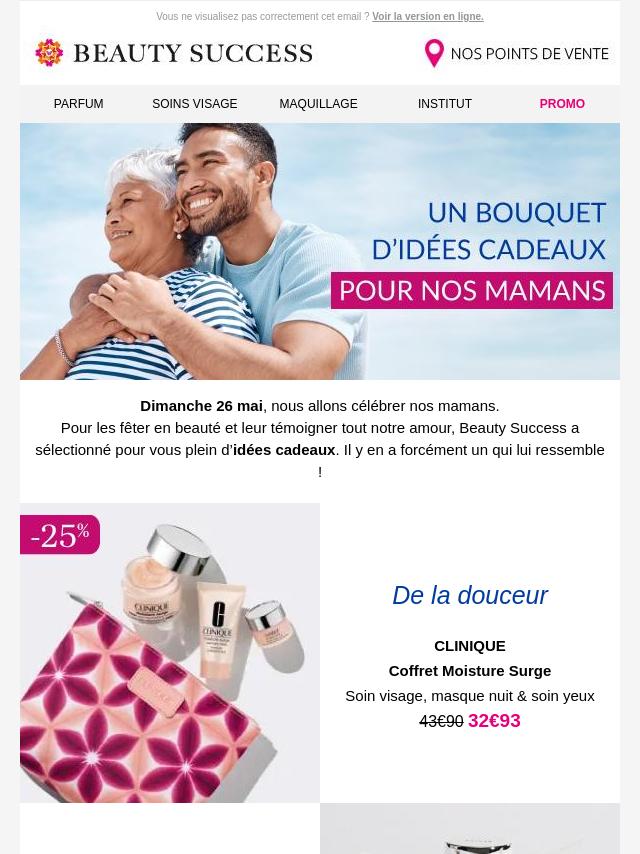Open the online version link

(x=427, y=17)
